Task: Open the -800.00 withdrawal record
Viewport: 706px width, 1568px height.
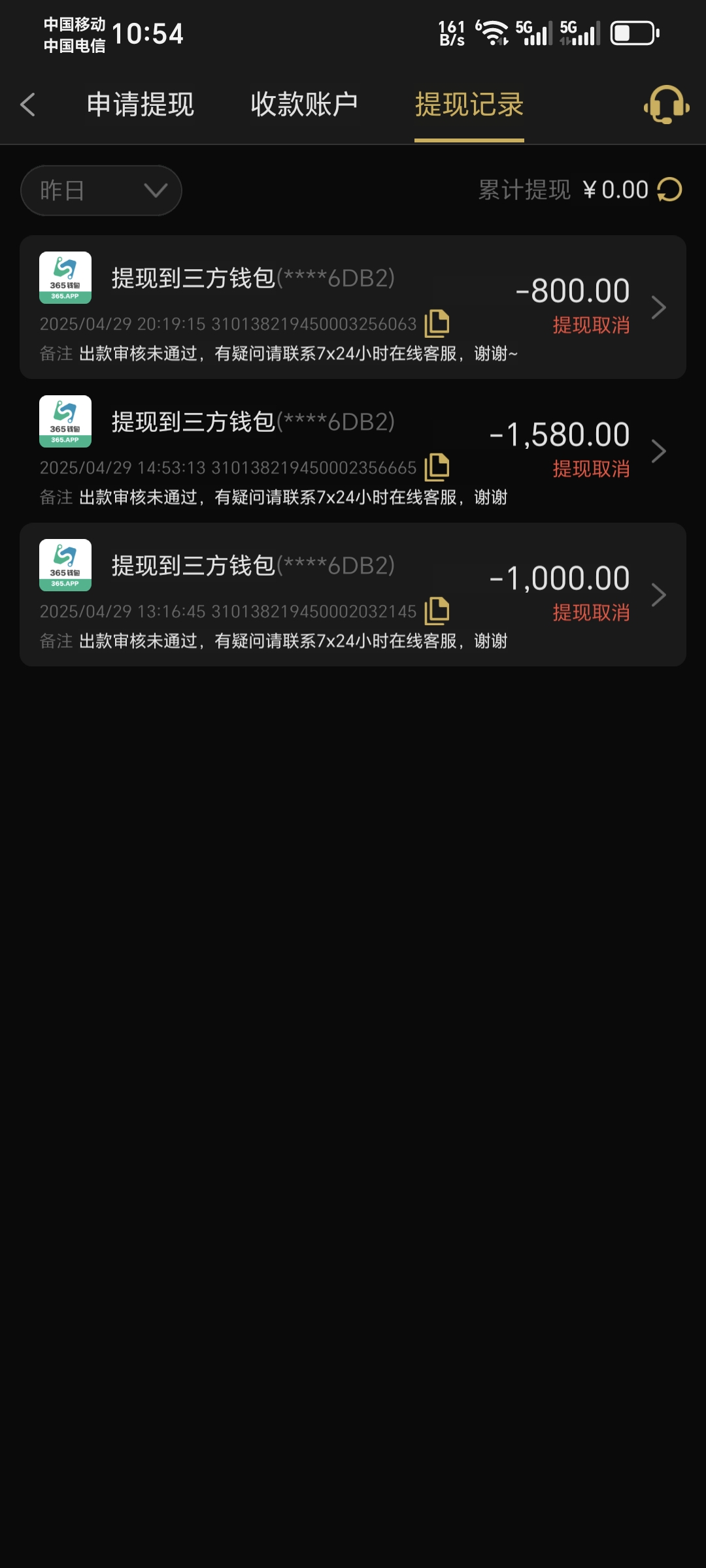Action: (658, 307)
